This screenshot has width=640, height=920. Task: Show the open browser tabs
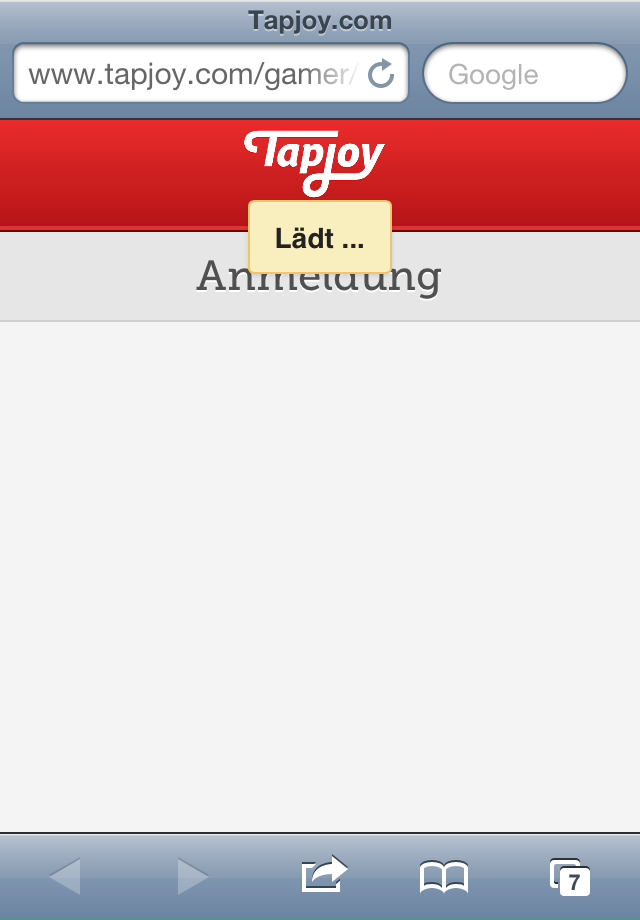(x=569, y=877)
